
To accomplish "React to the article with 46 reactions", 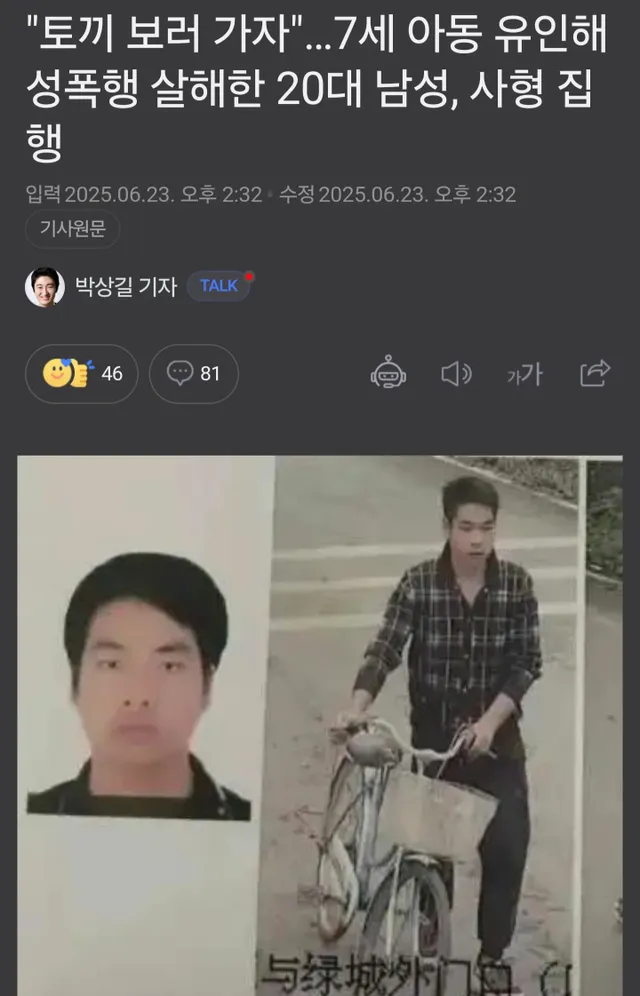I will pyautogui.click(x=82, y=374).
